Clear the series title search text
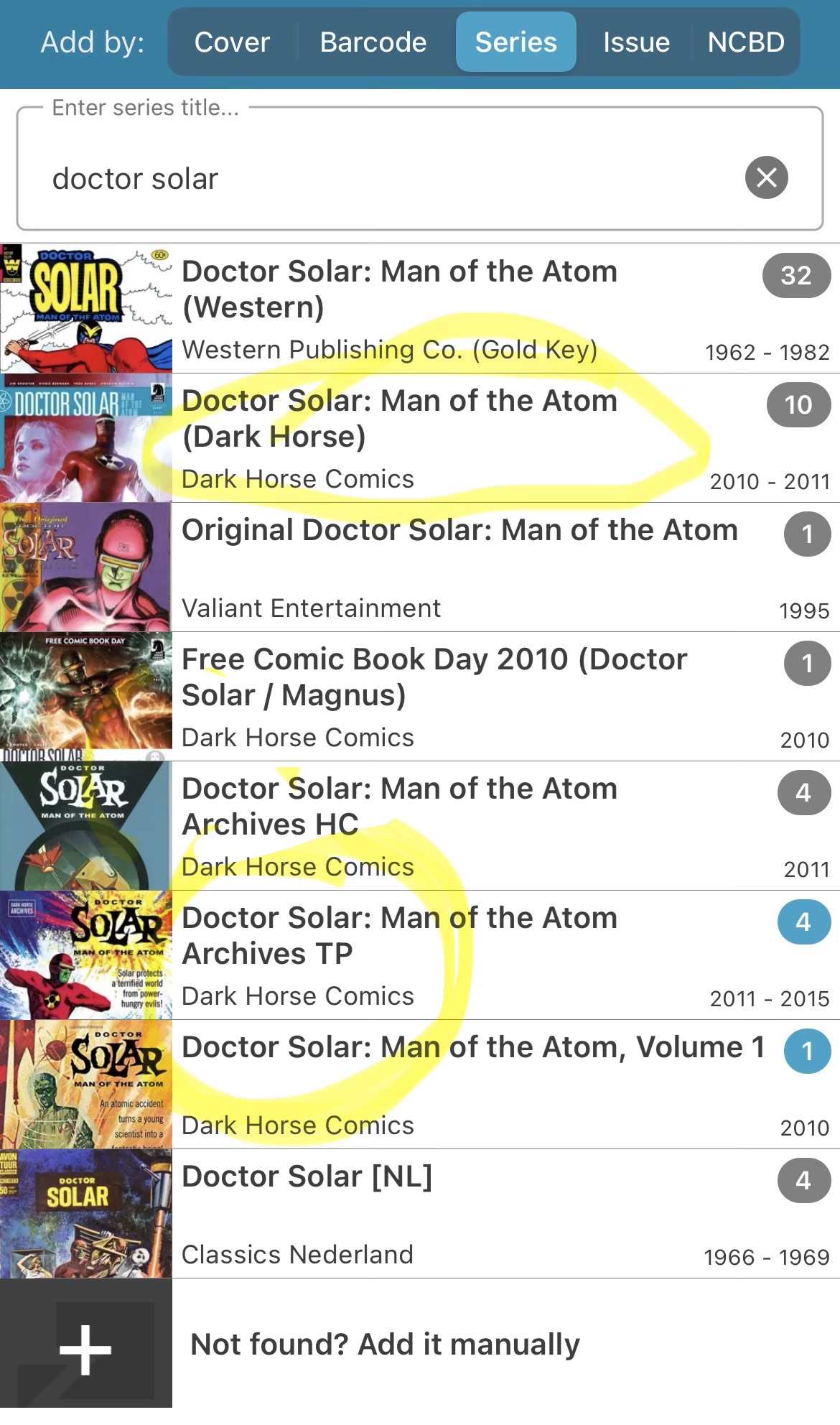This screenshot has height=1425, width=840. (x=766, y=177)
